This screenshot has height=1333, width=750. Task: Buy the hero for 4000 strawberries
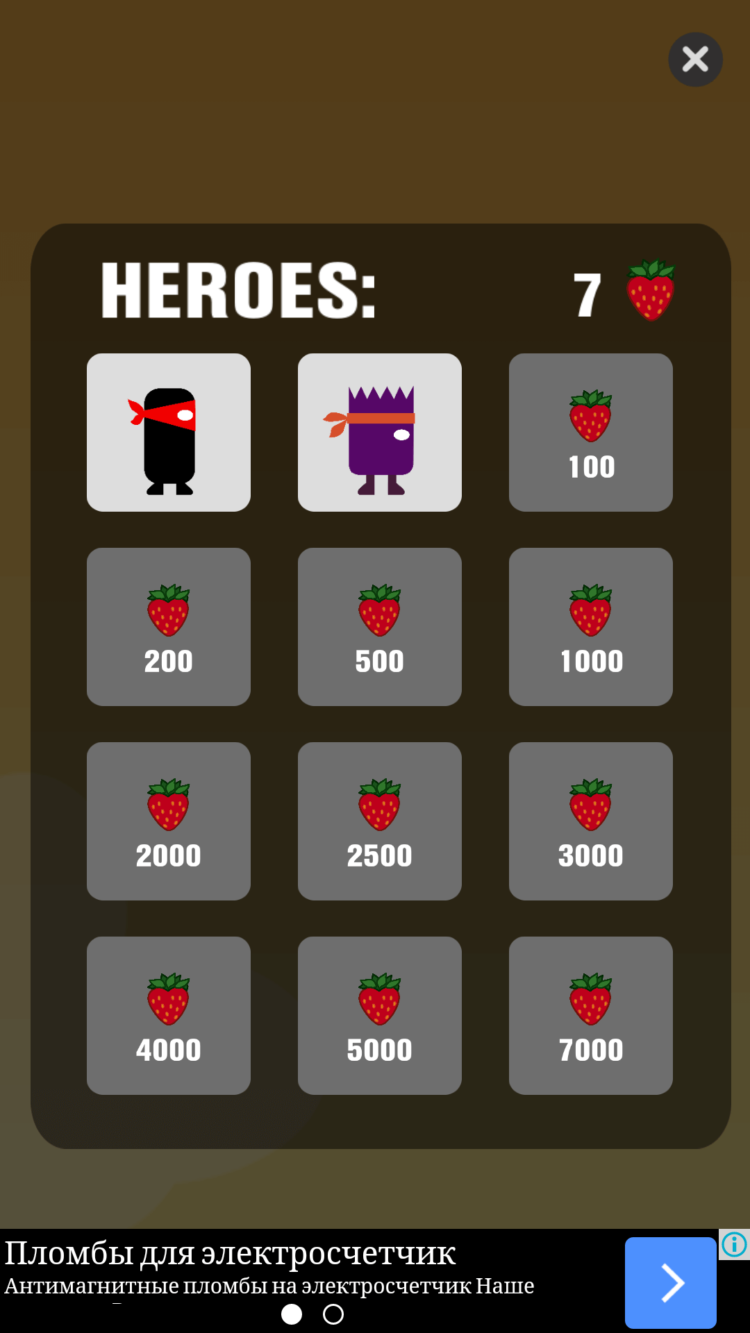coord(169,1015)
